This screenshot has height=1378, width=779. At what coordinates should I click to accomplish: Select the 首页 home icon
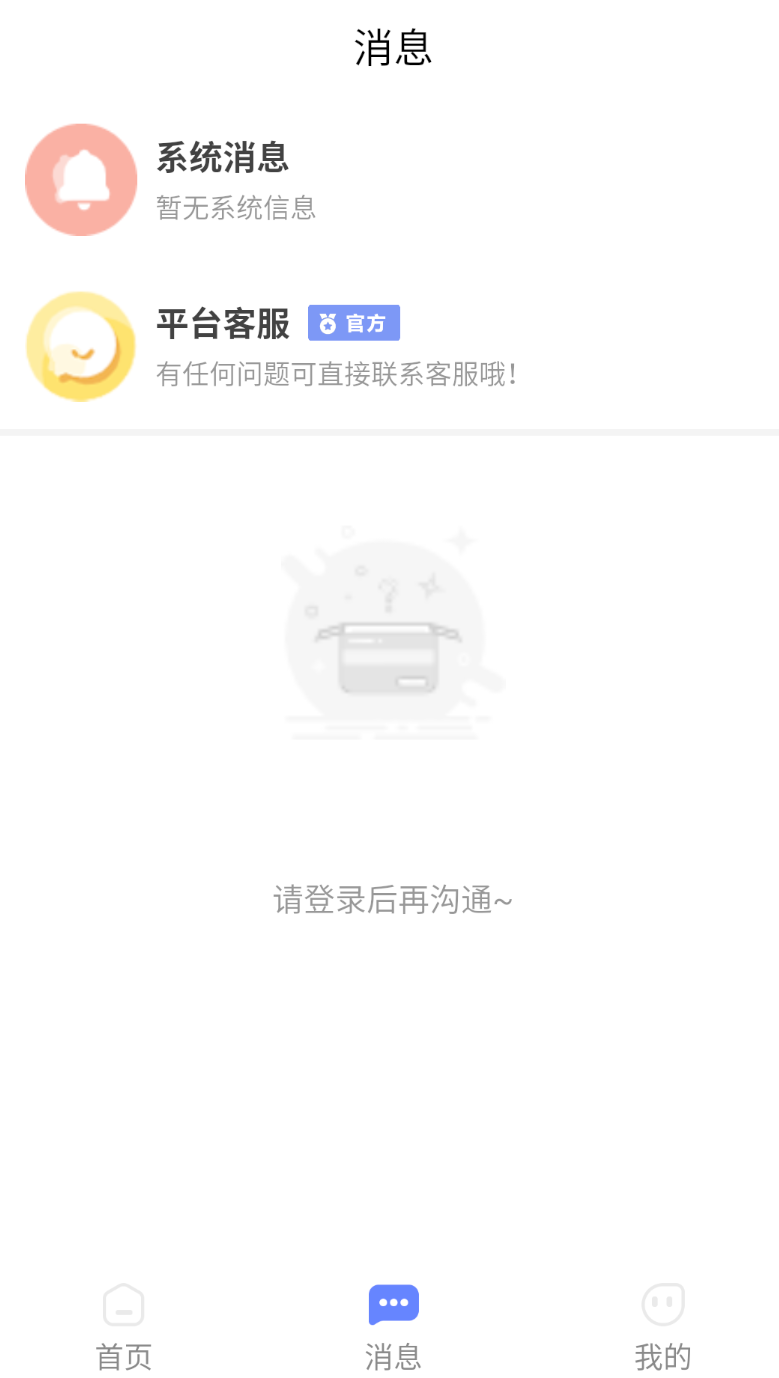[x=122, y=1305]
